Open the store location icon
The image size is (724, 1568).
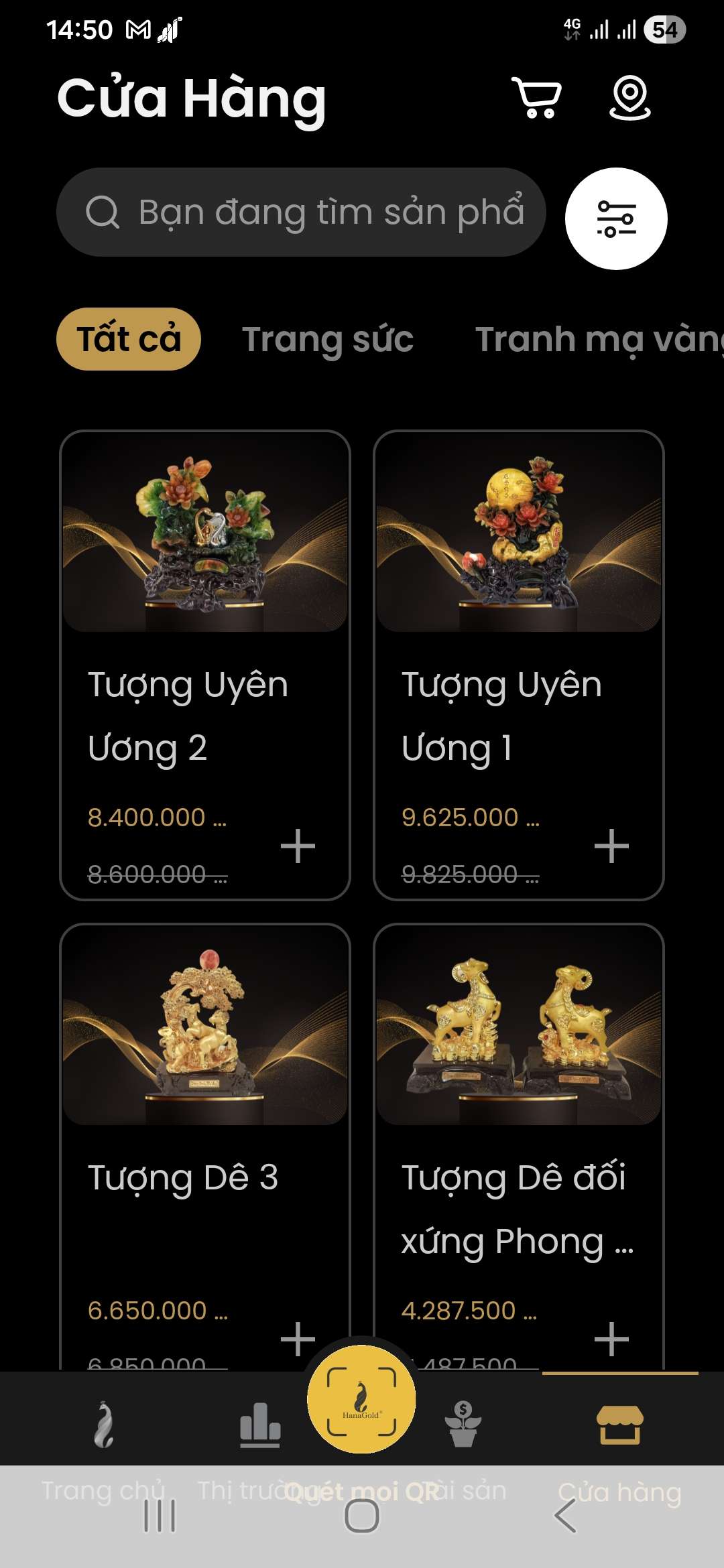coord(629,98)
